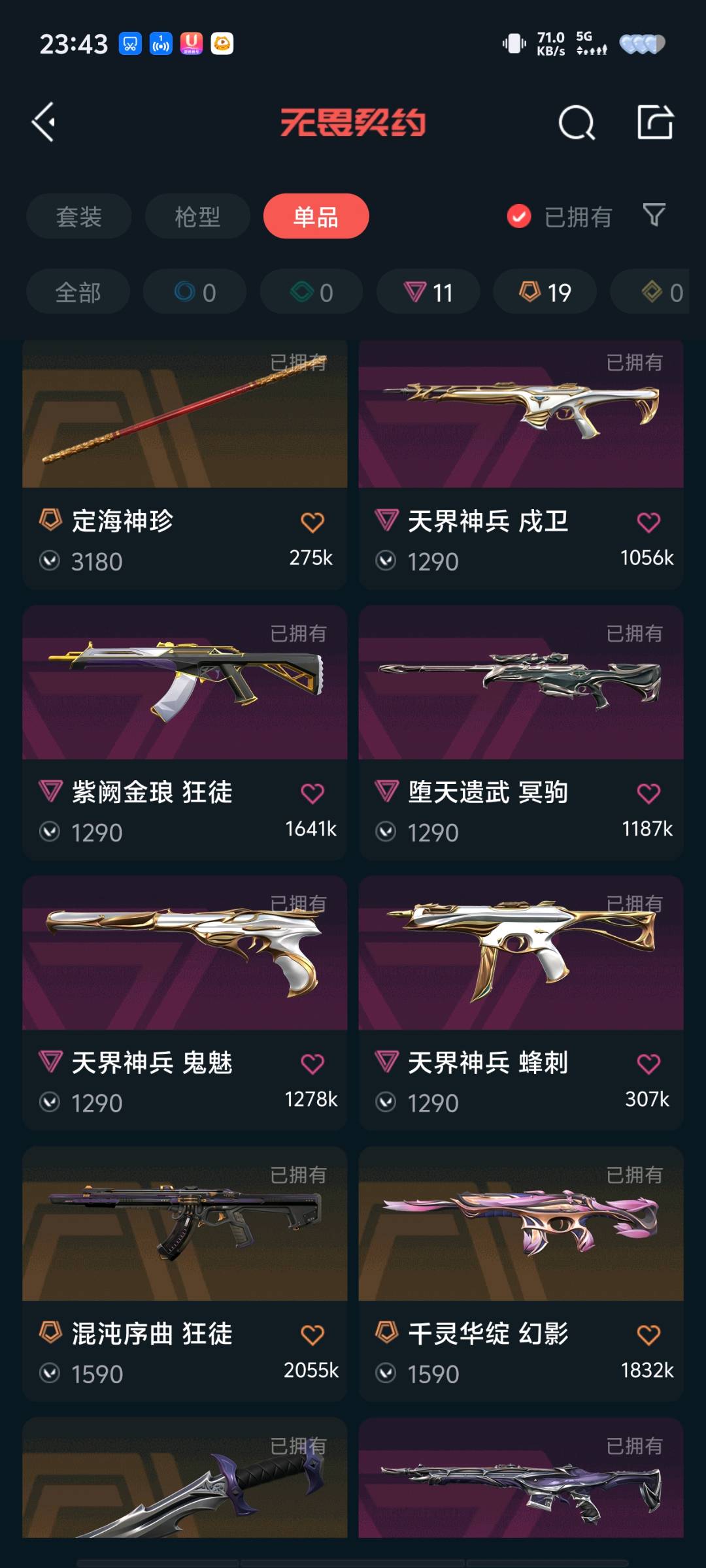Tap the share icon in the header
This screenshot has width=706, height=1568.
coord(655,122)
